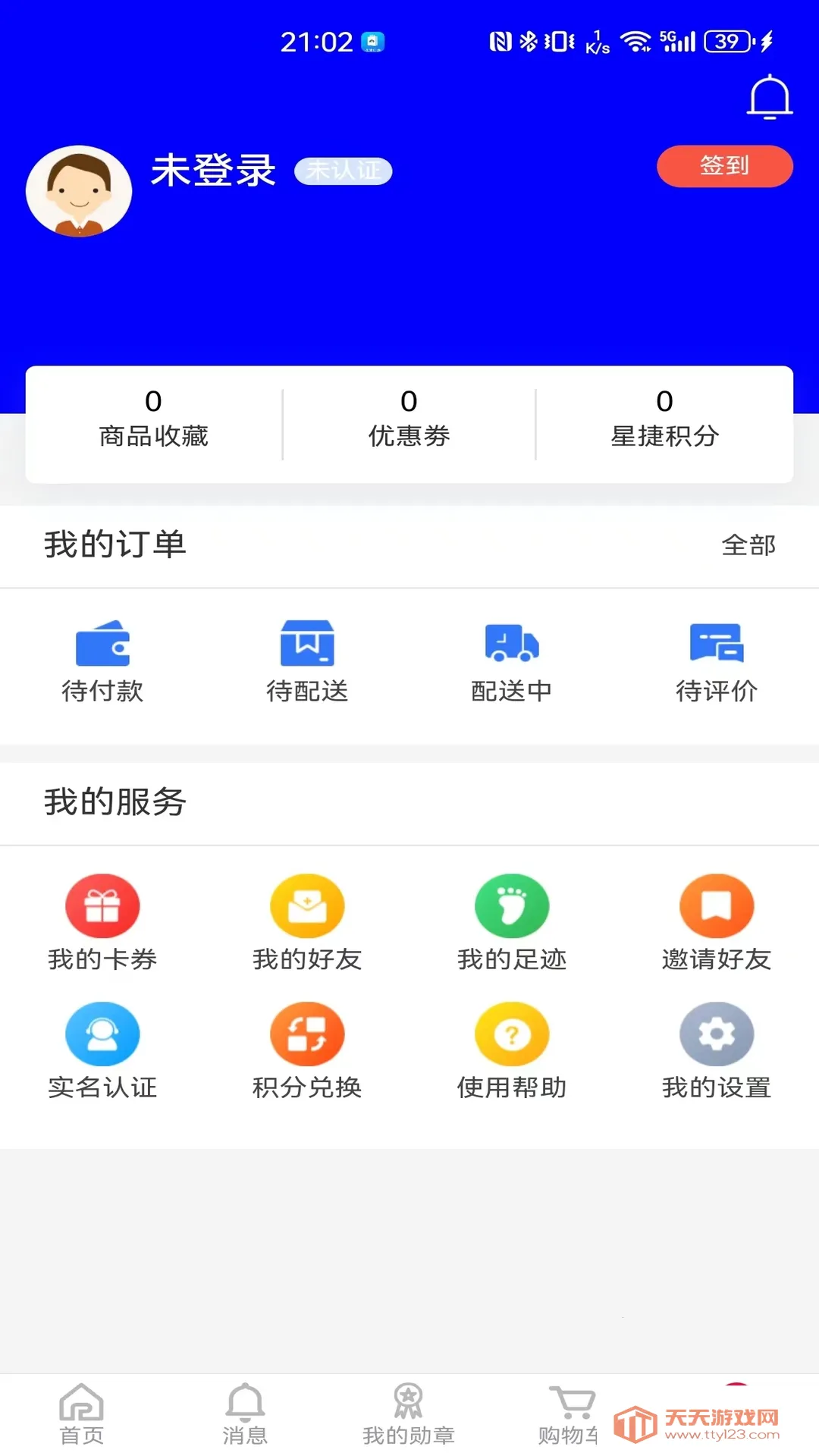The image size is (819, 1456).
Task: Open 我的好友 friends list
Action: pyautogui.click(x=307, y=921)
